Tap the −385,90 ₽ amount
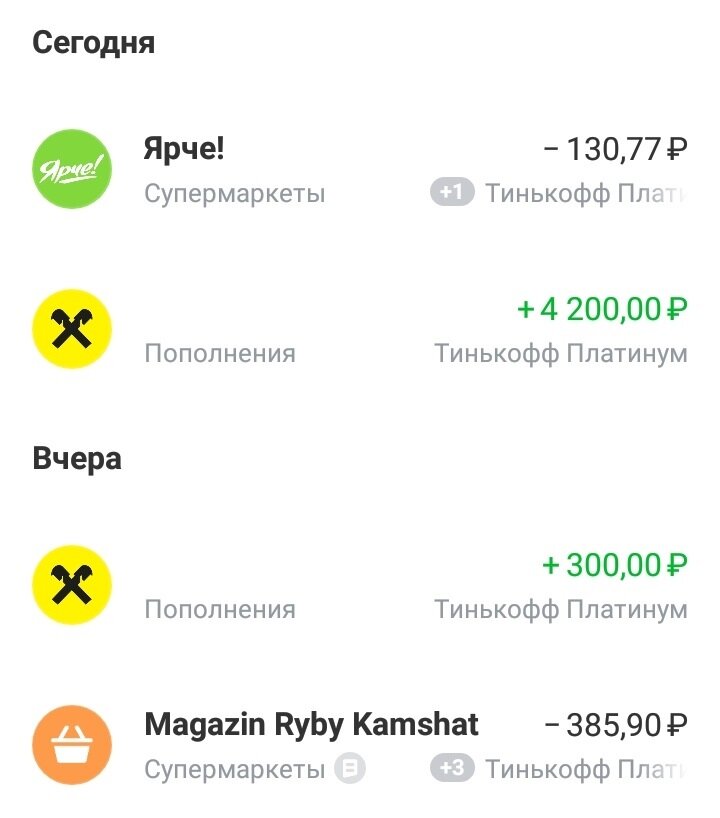This screenshot has width=720, height=818. coord(617,723)
